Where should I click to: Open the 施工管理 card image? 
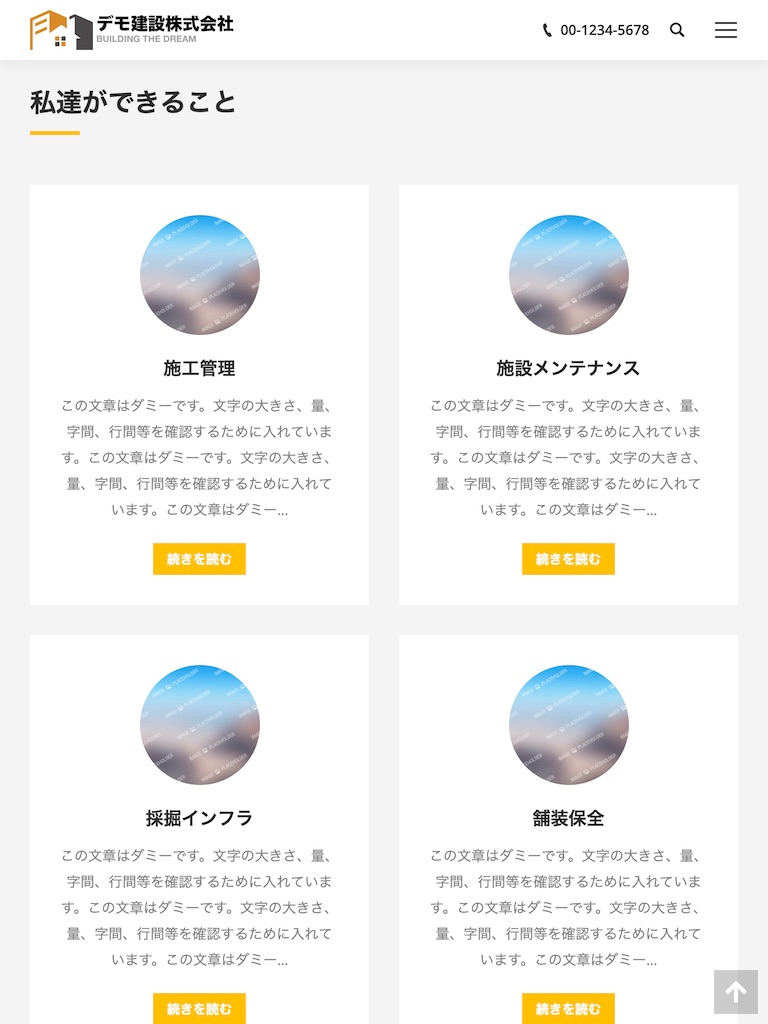(x=200, y=275)
